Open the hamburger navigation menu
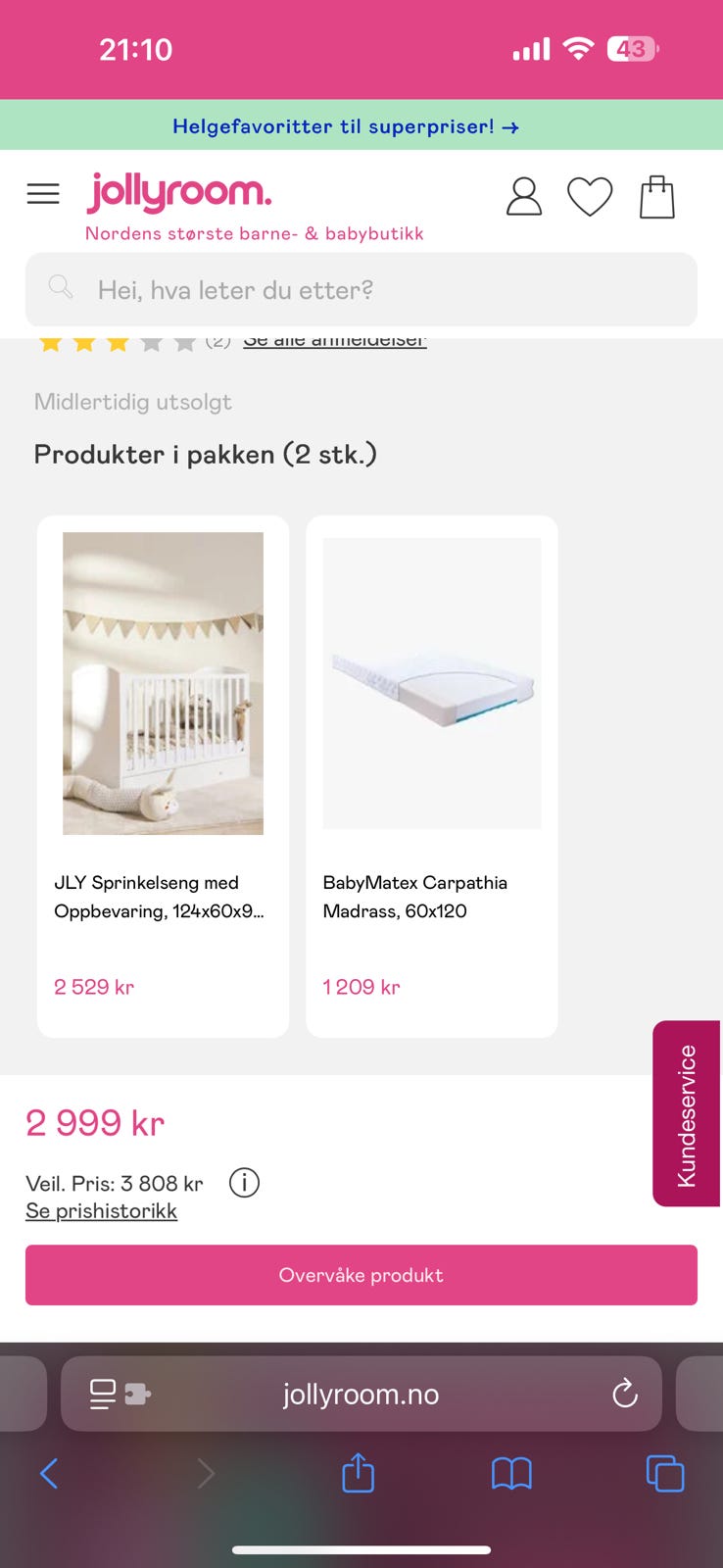 click(43, 193)
